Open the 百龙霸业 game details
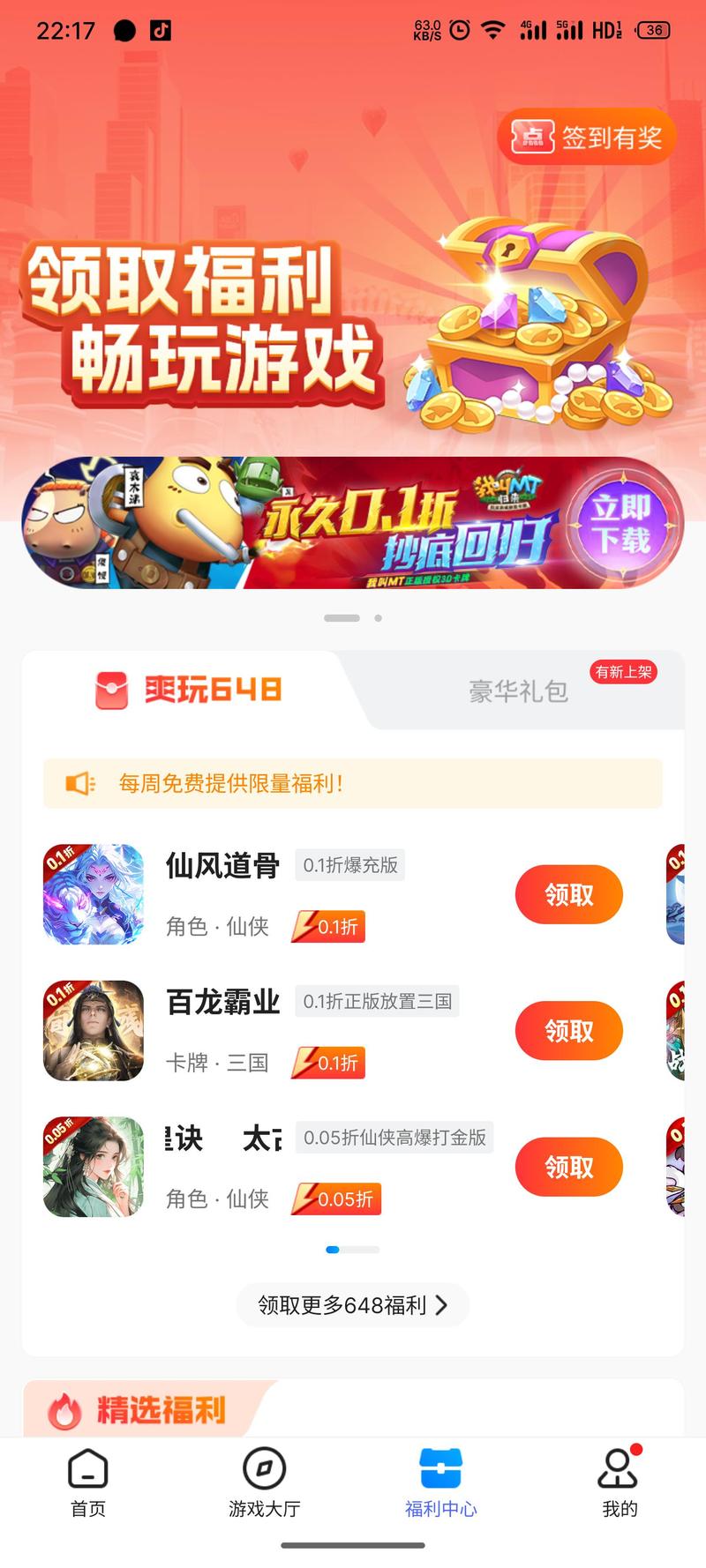Image resolution: width=706 pixels, height=1568 pixels. coord(222,1002)
